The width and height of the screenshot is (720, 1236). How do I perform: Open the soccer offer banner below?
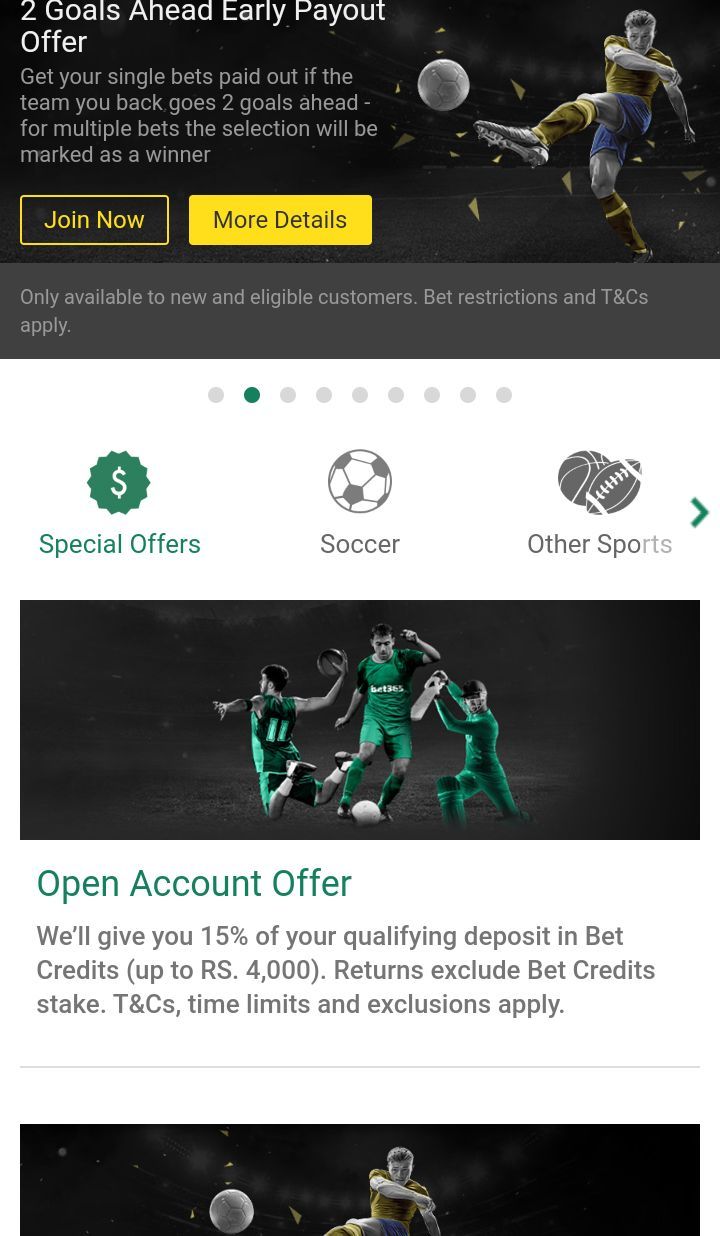pos(360,1180)
